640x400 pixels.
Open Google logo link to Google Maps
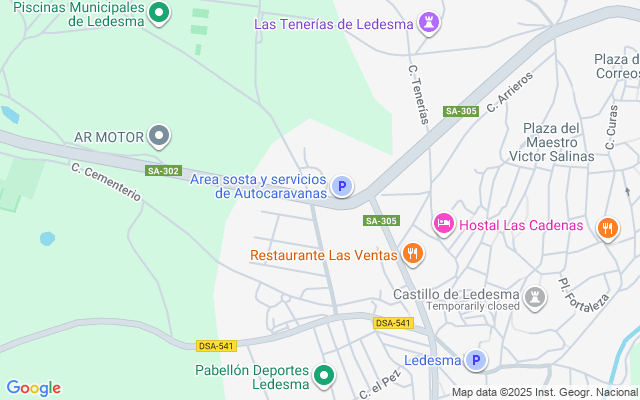pyautogui.click(x=33, y=388)
